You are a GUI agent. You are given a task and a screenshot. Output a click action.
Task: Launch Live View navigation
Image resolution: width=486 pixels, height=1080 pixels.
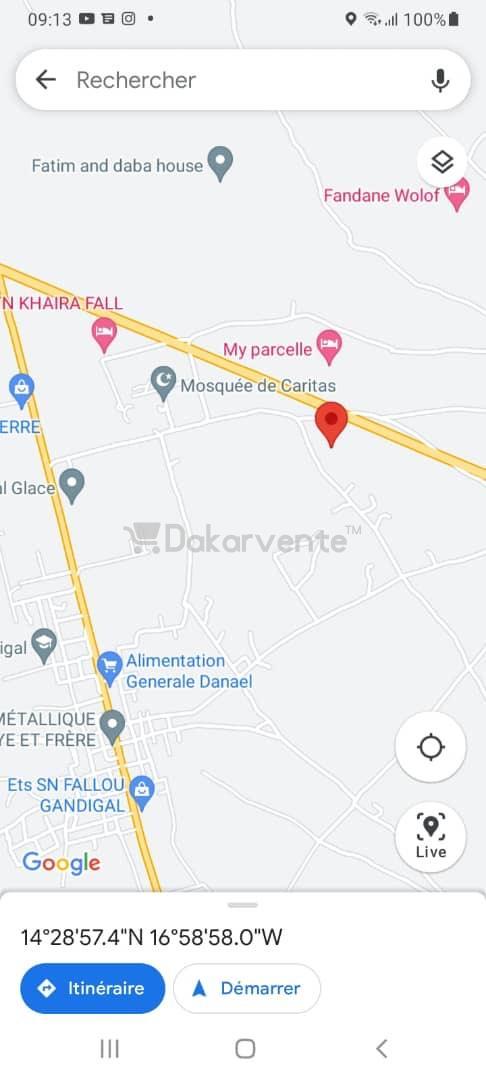click(431, 837)
